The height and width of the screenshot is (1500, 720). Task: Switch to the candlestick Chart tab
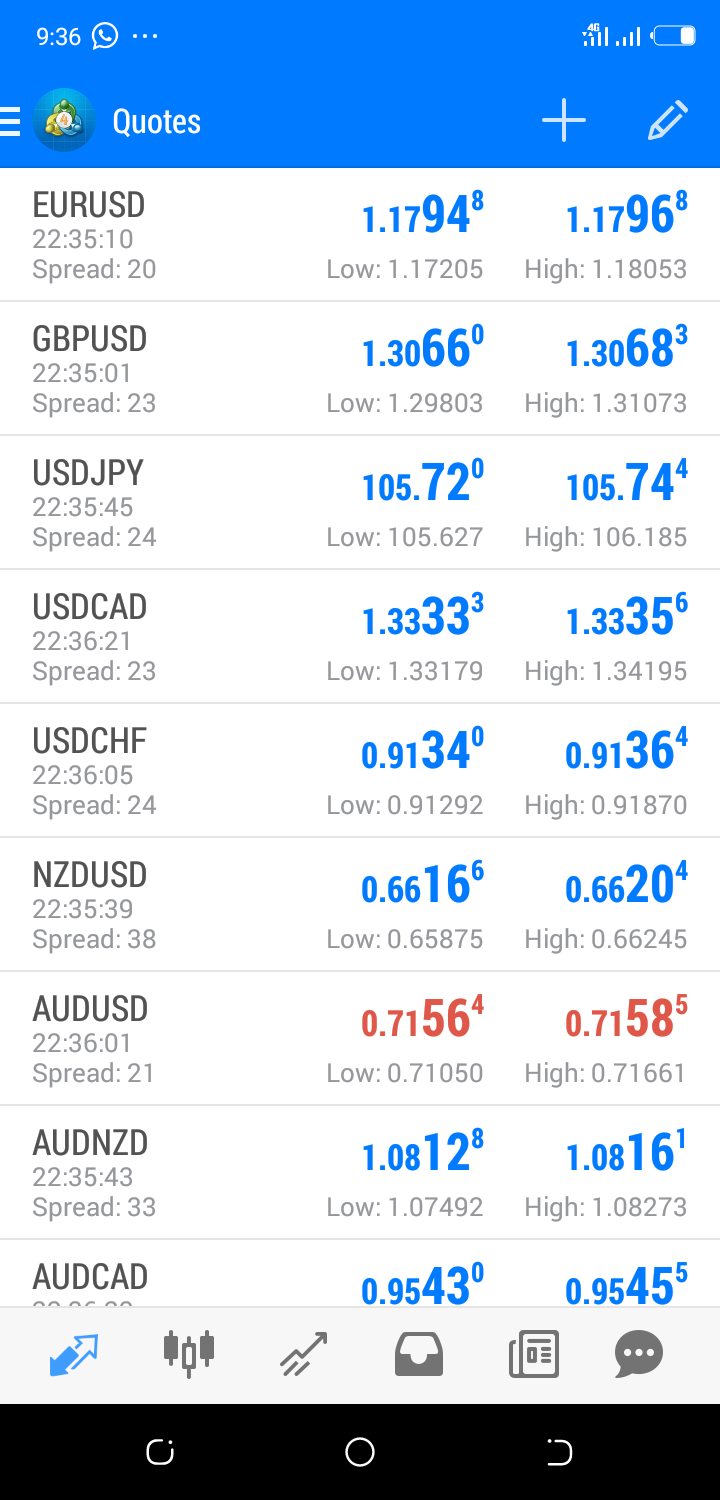point(189,1354)
